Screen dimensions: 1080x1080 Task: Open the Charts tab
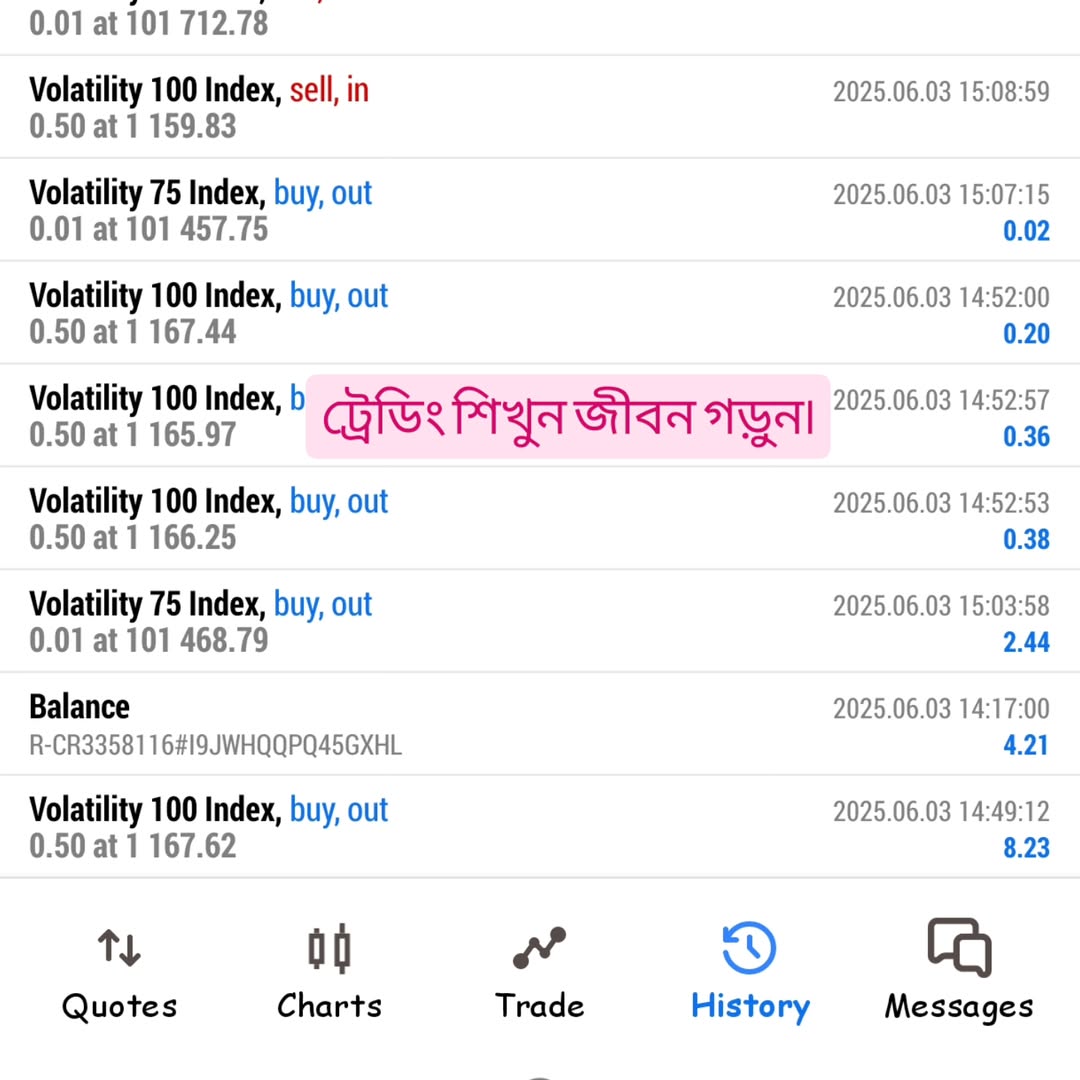[x=329, y=971]
